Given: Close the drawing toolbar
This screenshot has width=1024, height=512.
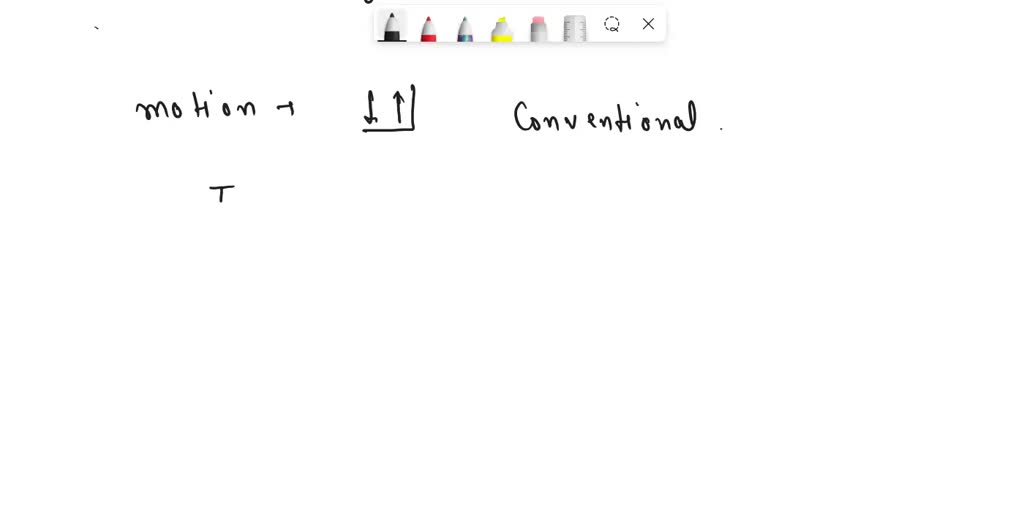Looking at the screenshot, I should [648, 24].
